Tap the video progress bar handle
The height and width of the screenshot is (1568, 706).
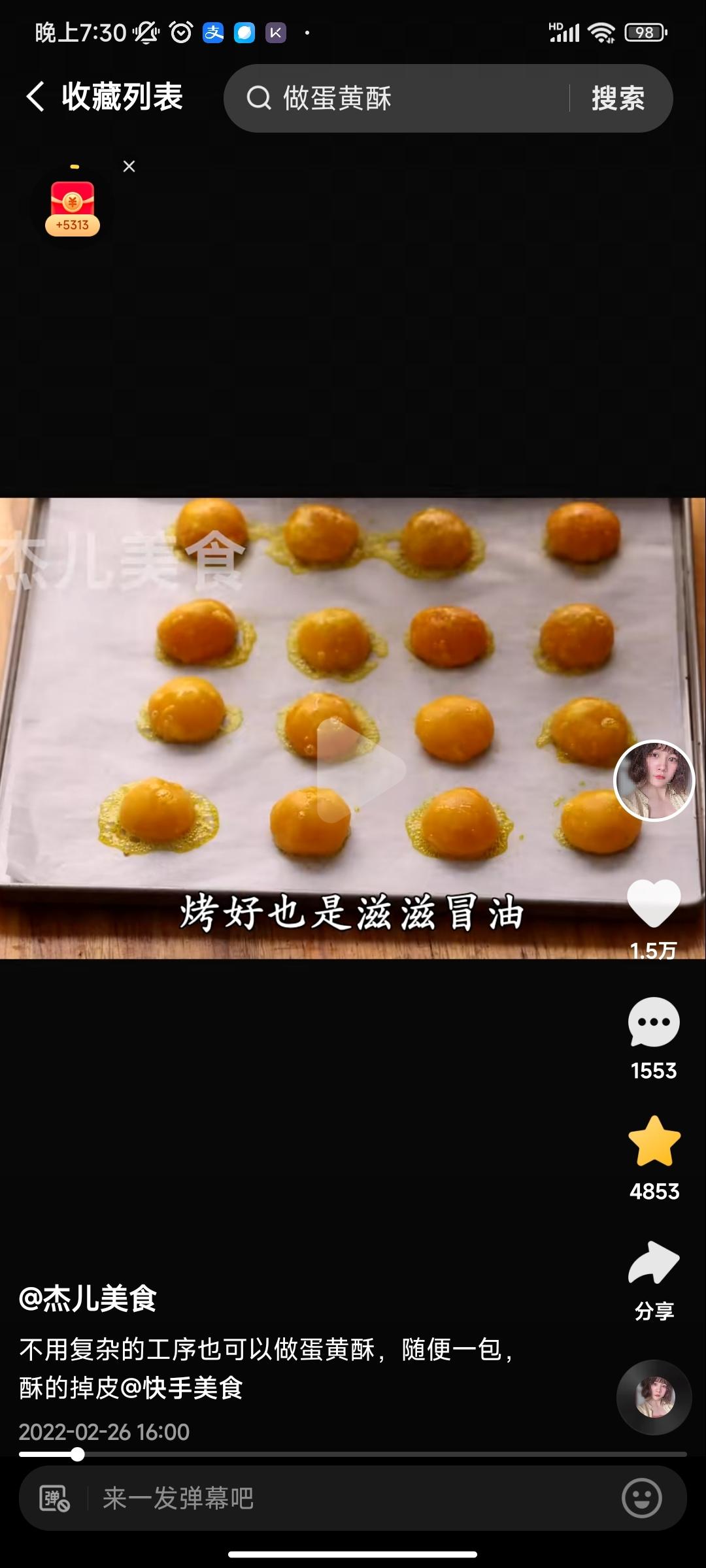pos(77,1454)
